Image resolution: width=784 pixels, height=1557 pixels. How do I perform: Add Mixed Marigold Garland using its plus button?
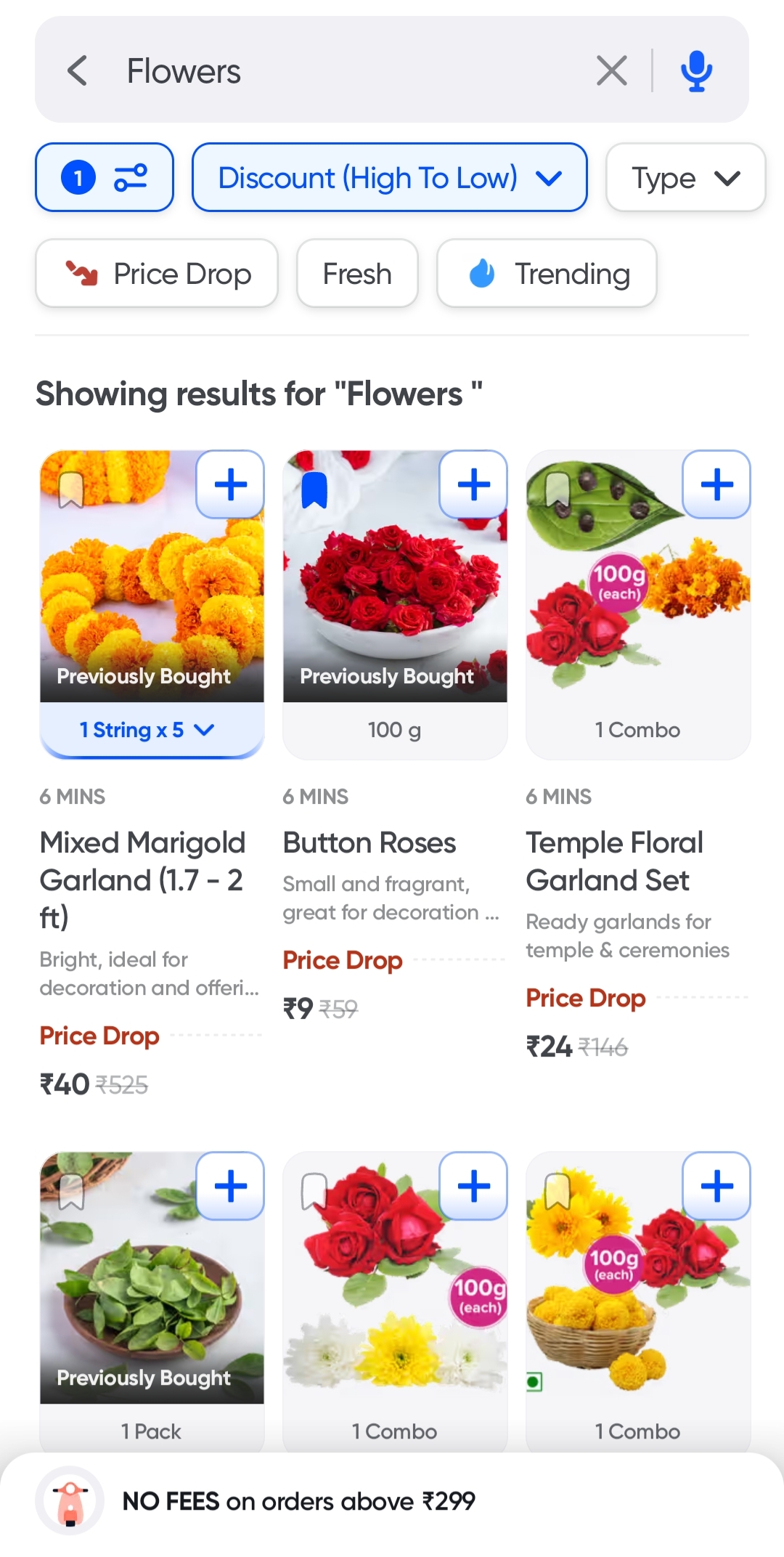[230, 483]
